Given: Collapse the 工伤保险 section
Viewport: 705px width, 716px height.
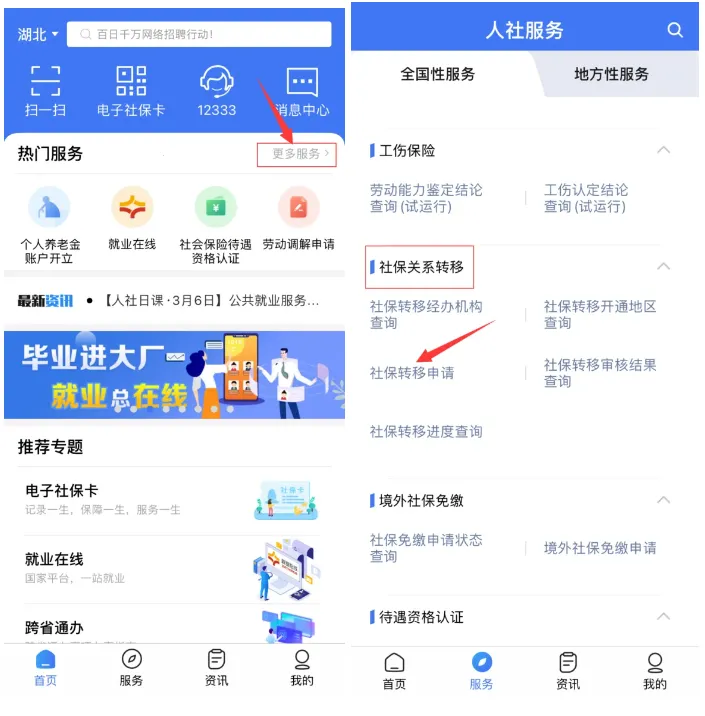Looking at the screenshot, I should 662,150.
